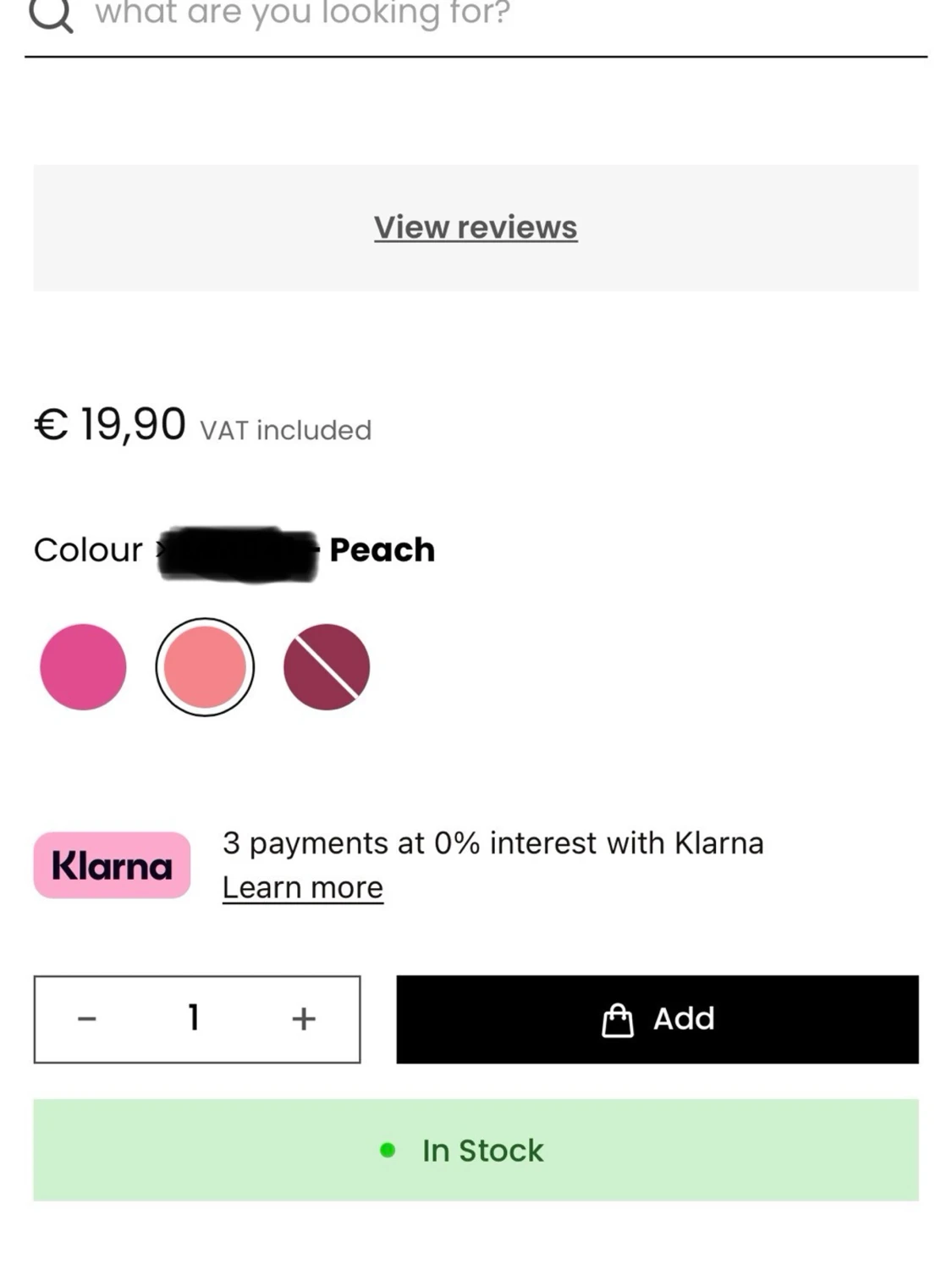The height and width of the screenshot is (1270, 952).
Task: Click the 3 payments Klarna text
Action: (x=493, y=842)
